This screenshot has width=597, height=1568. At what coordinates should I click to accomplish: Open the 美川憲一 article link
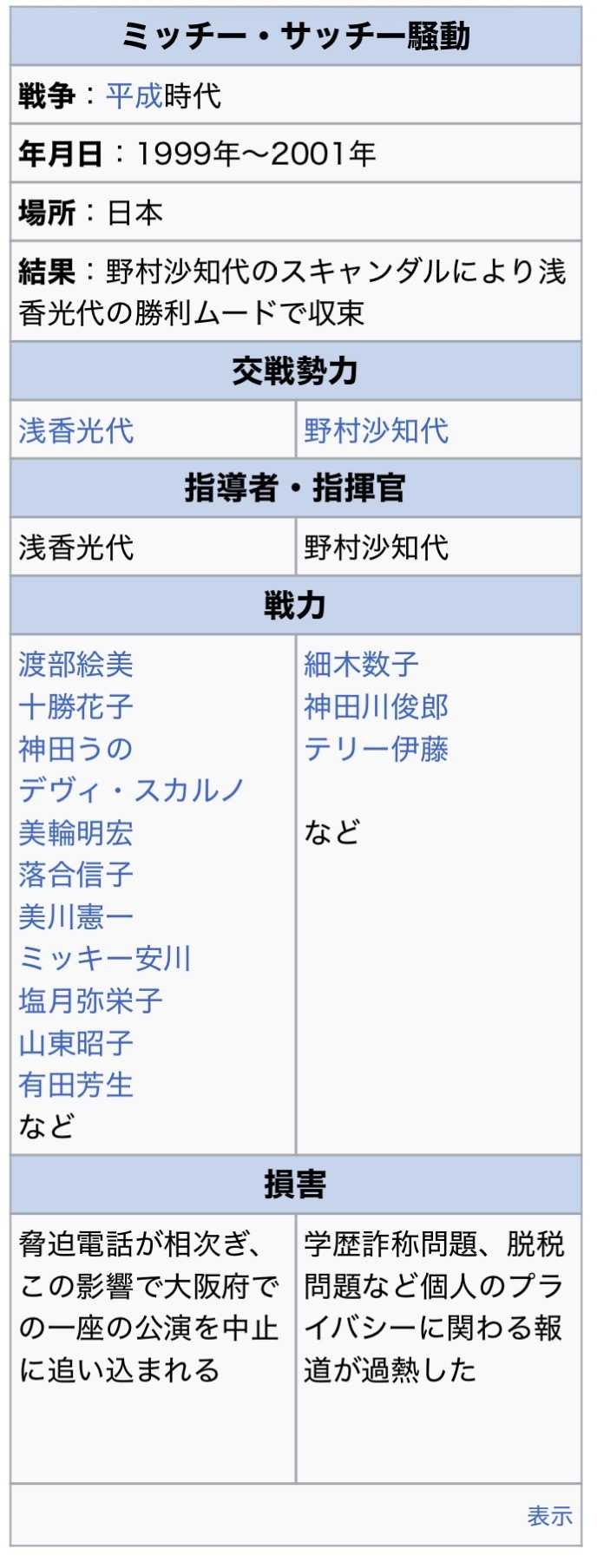[76, 916]
